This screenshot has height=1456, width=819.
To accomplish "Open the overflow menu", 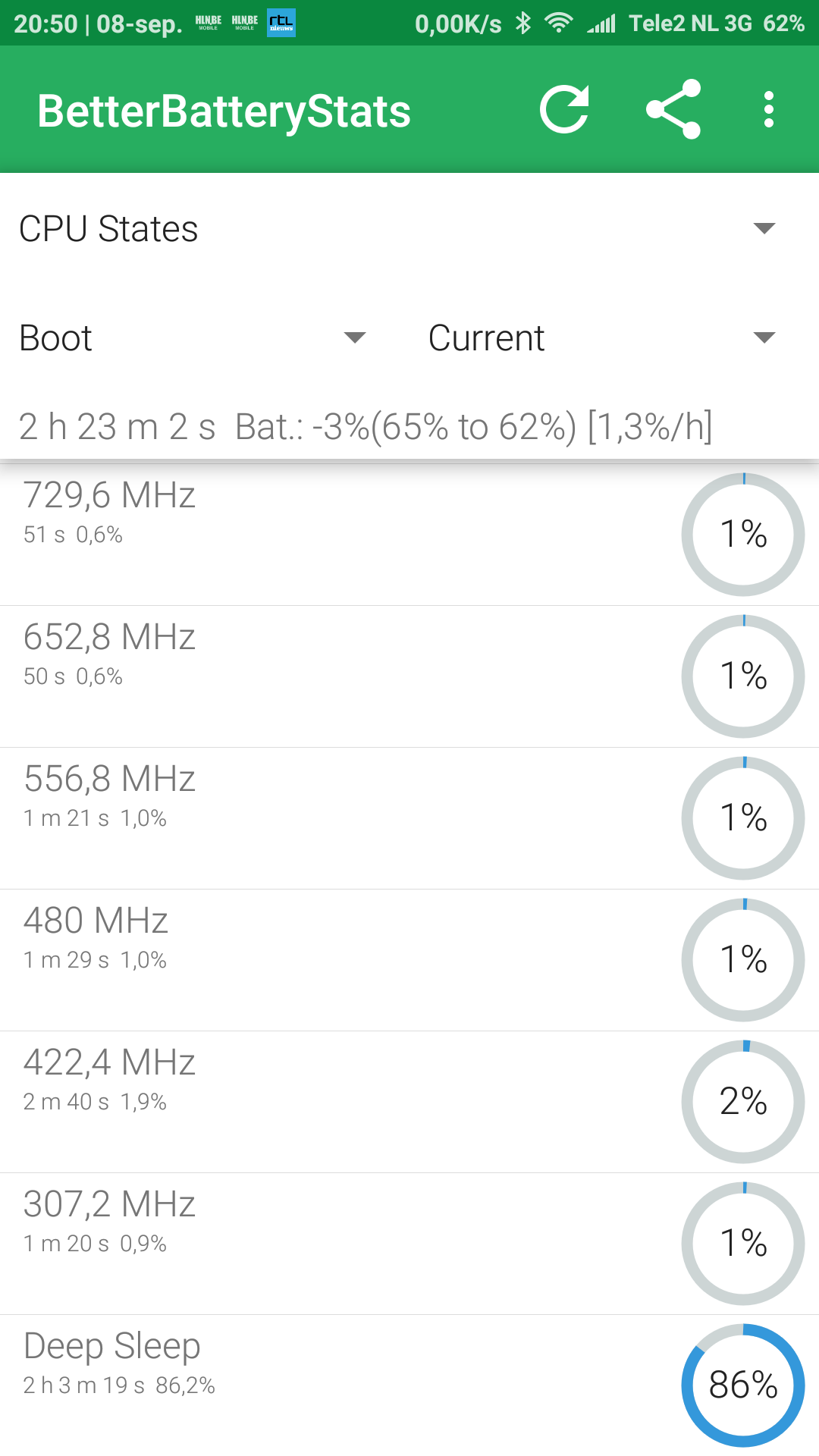I will pos(769,110).
